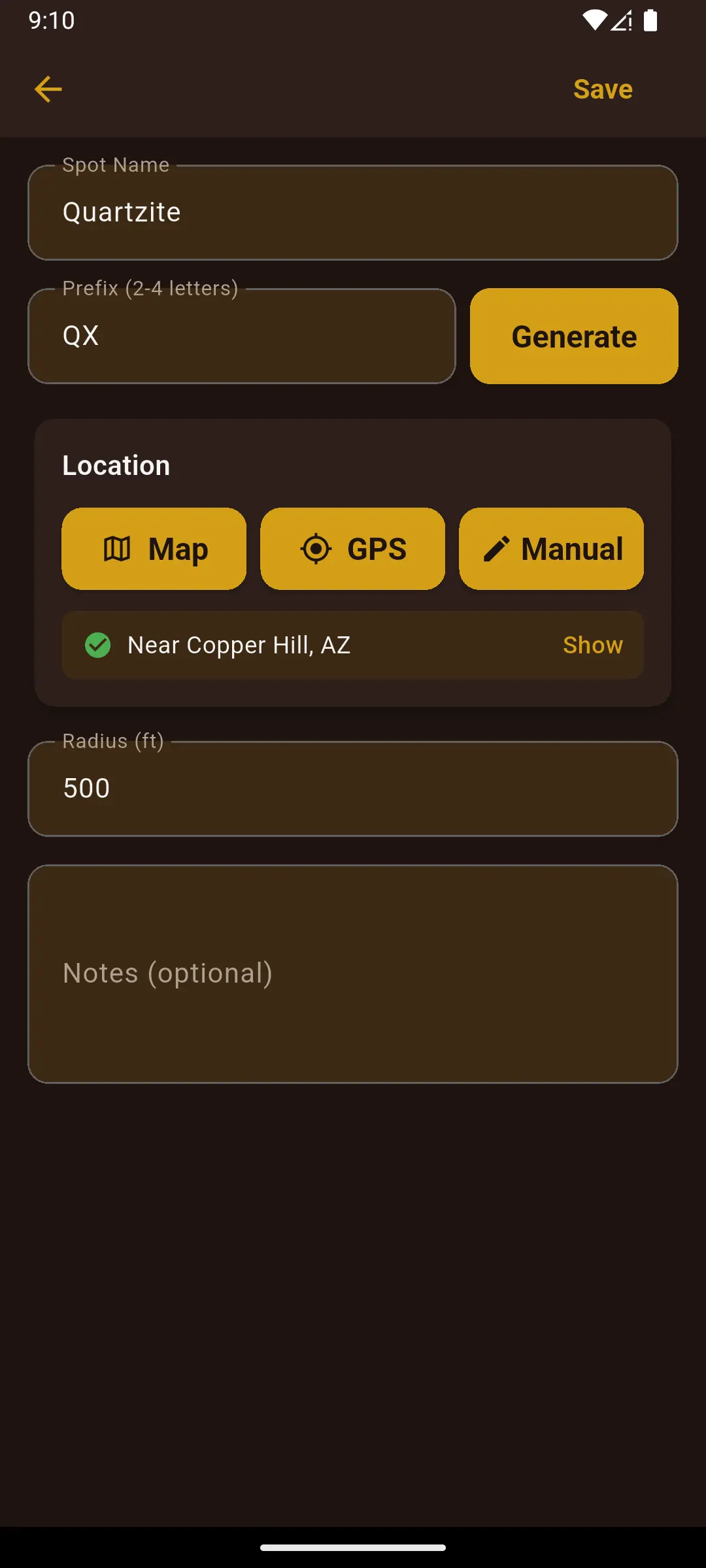Enable Map location selection mode
The image size is (706, 1568).
pyautogui.click(x=154, y=548)
